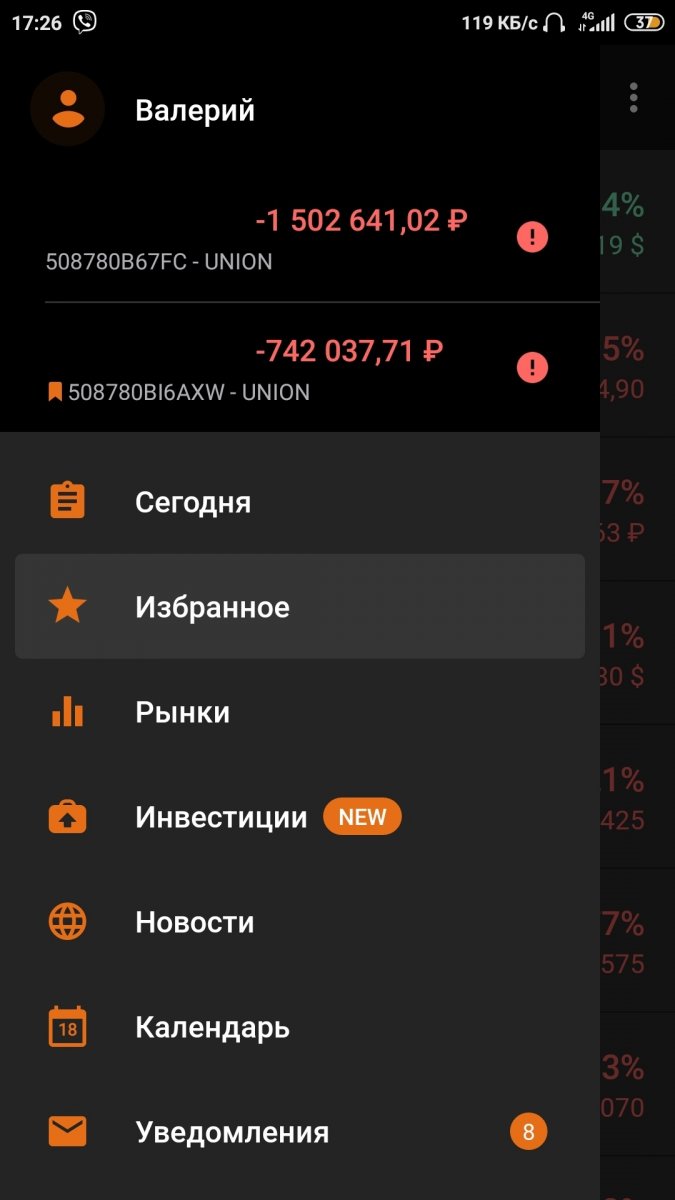Tap warning icon next to -742 037,71 ₽
The width and height of the screenshot is (675, 1200).
(532, 367)
